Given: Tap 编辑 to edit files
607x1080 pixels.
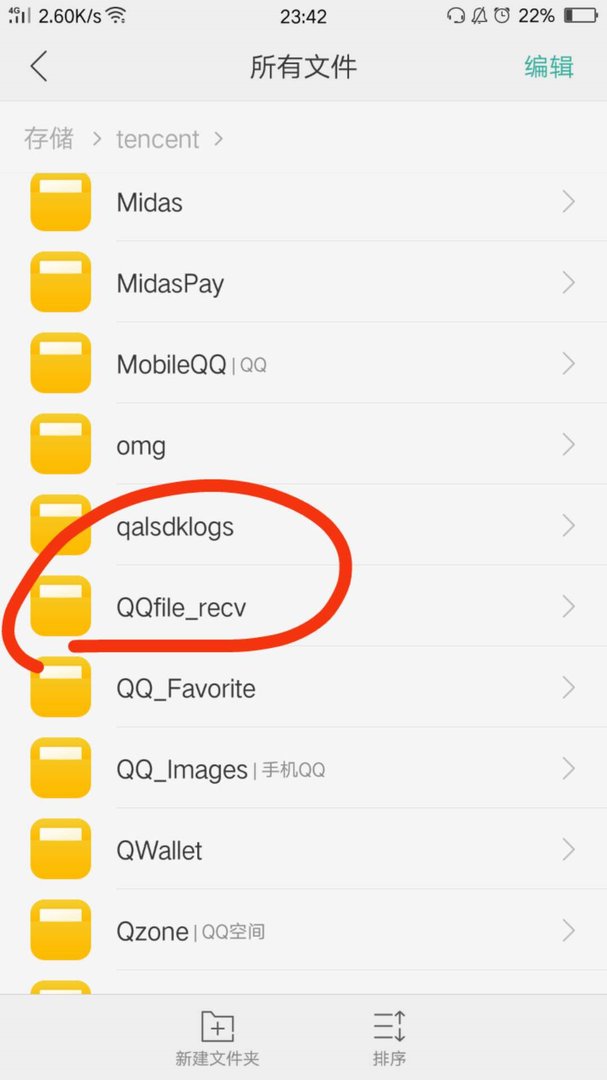Looking at the screenshot, I should coord(549,67).
